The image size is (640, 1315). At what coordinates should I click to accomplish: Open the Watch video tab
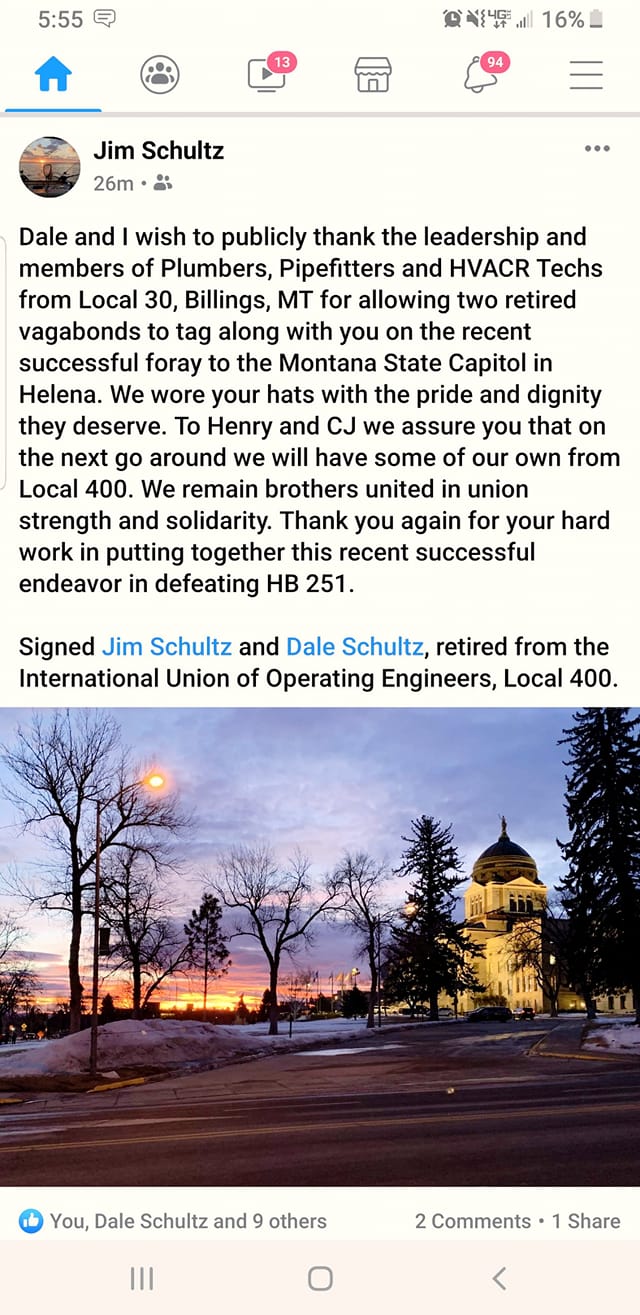click(268, 73)
